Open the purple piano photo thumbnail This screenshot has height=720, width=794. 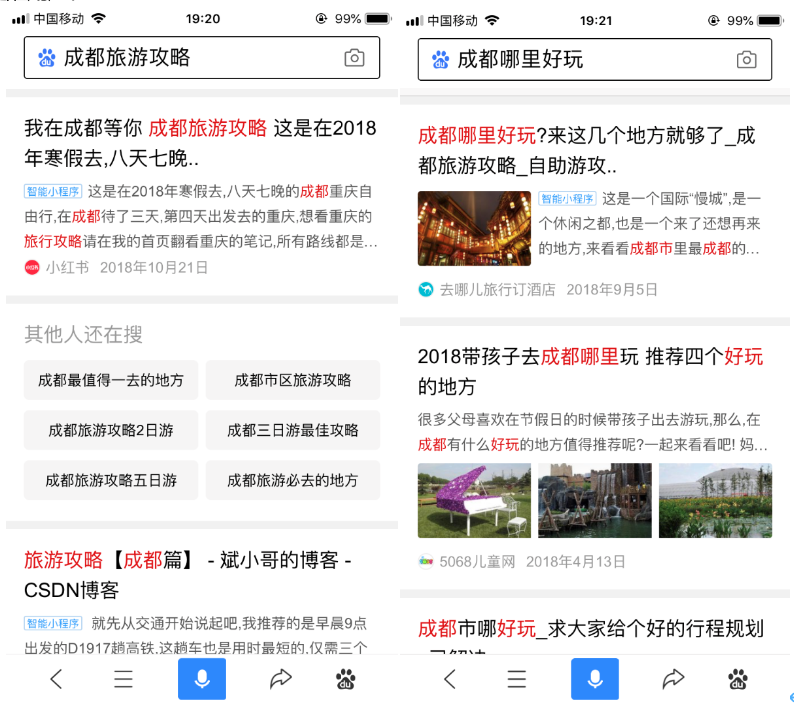click(x=474, y=501)
